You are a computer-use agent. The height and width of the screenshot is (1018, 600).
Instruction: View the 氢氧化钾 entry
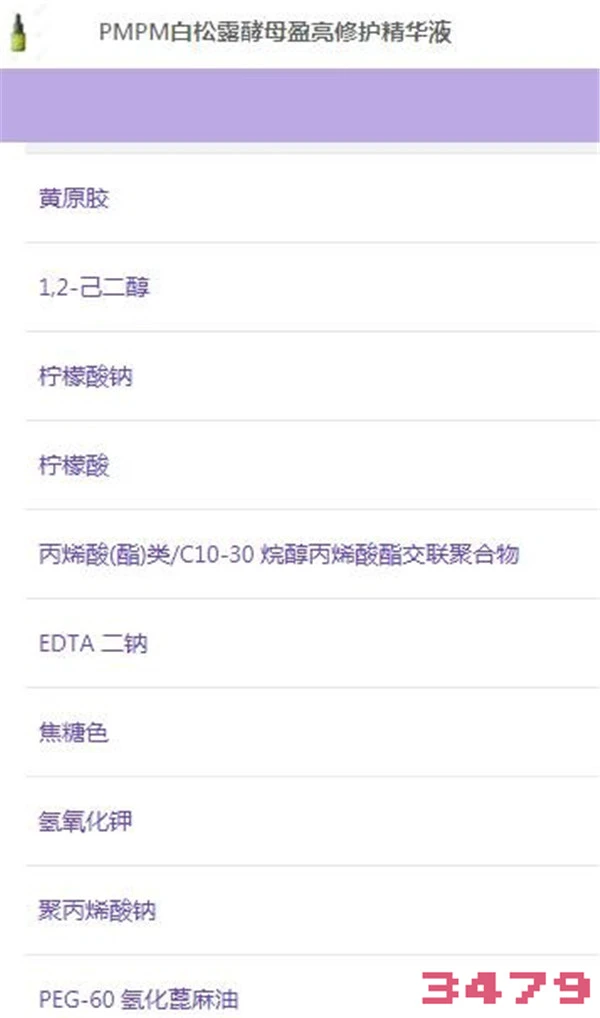click(x=86, y=822)
